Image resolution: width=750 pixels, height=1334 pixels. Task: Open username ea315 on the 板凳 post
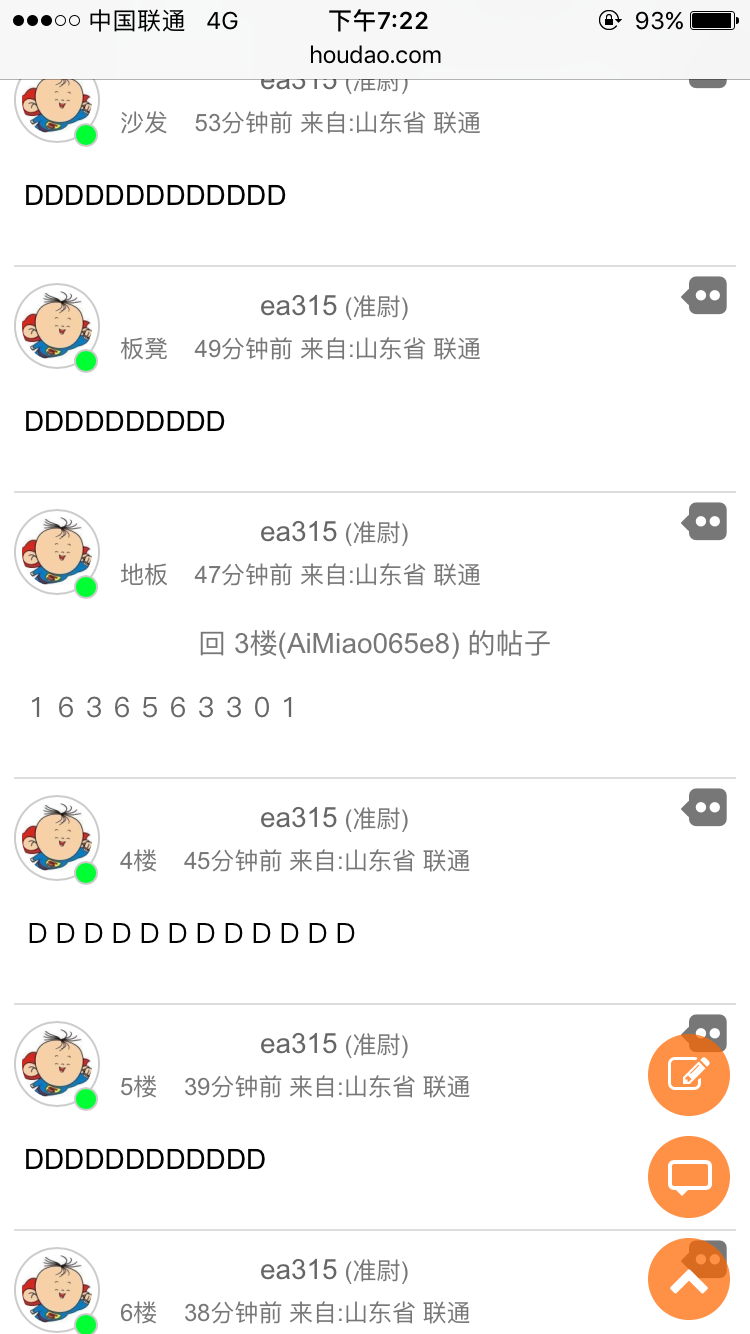(299, 306)
